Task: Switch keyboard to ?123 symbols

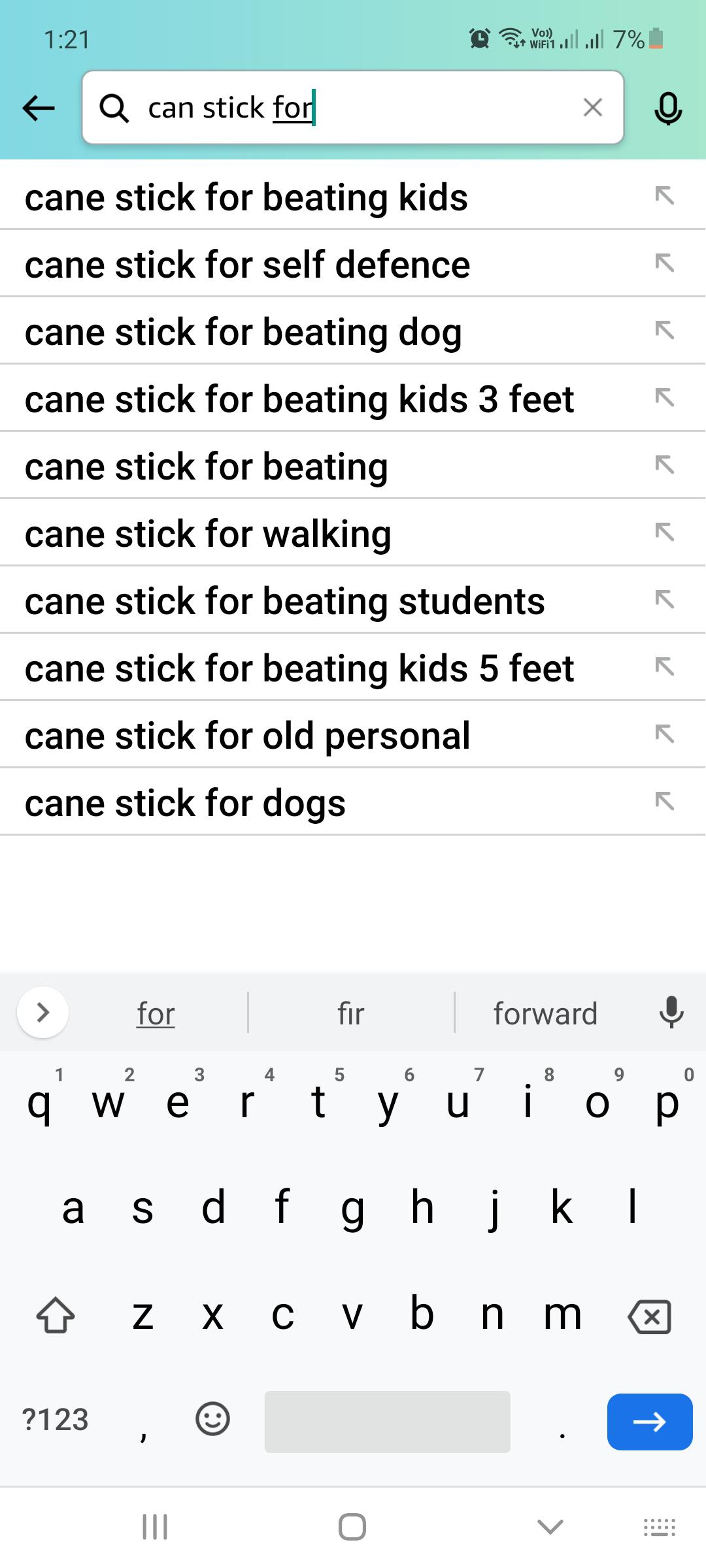Action: coord(56,1420)
